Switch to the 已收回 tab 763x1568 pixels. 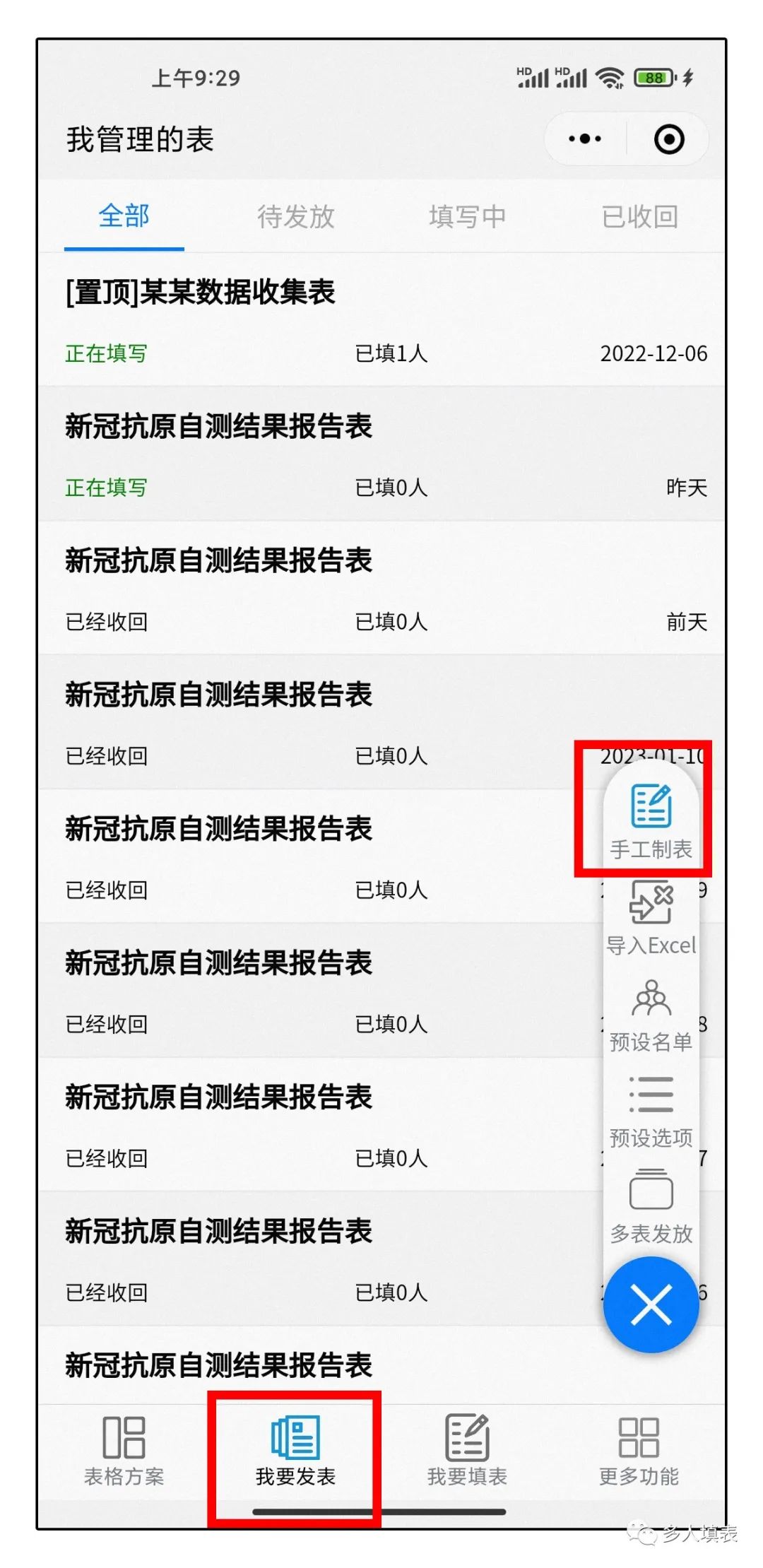639,216
